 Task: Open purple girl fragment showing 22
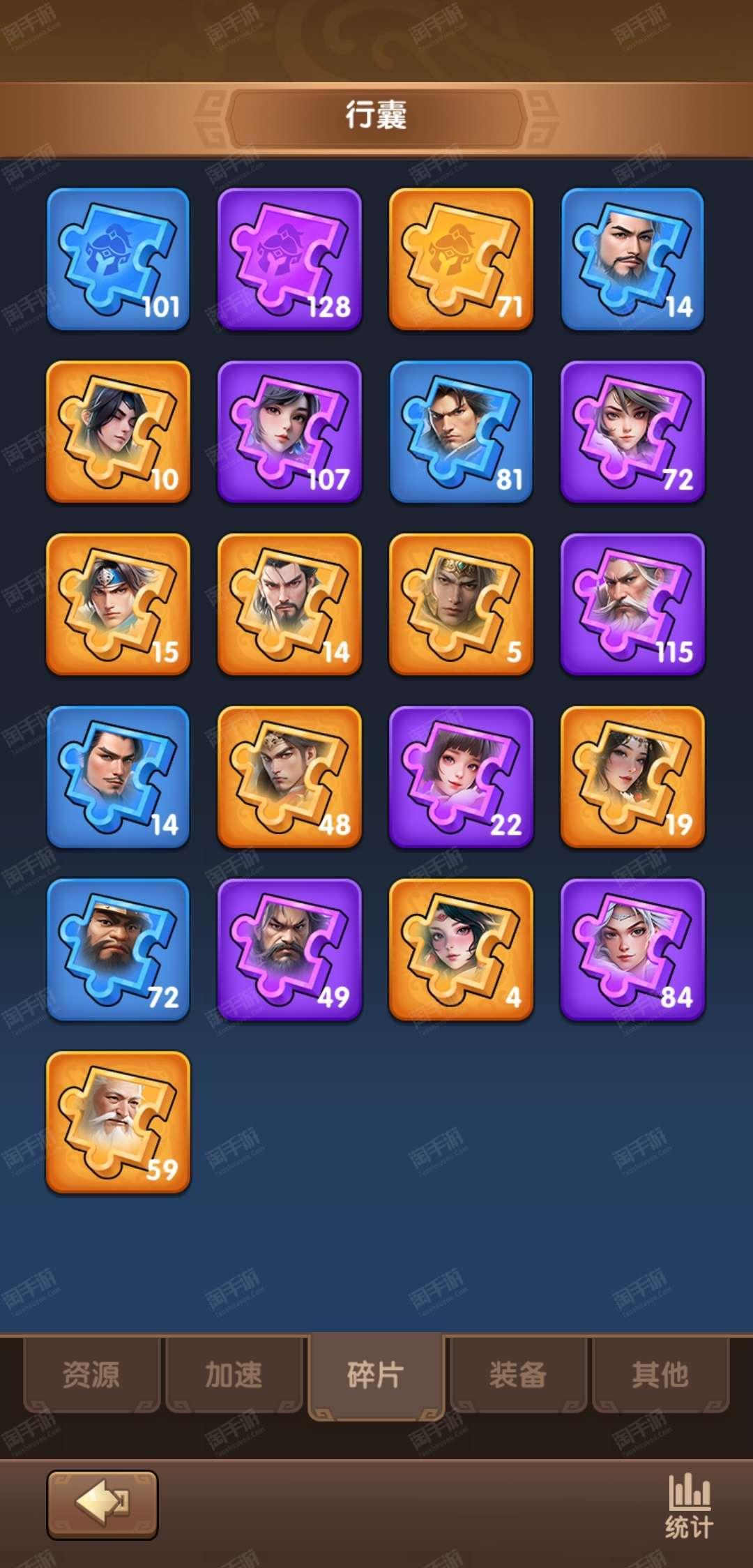(x=461, y=777)
